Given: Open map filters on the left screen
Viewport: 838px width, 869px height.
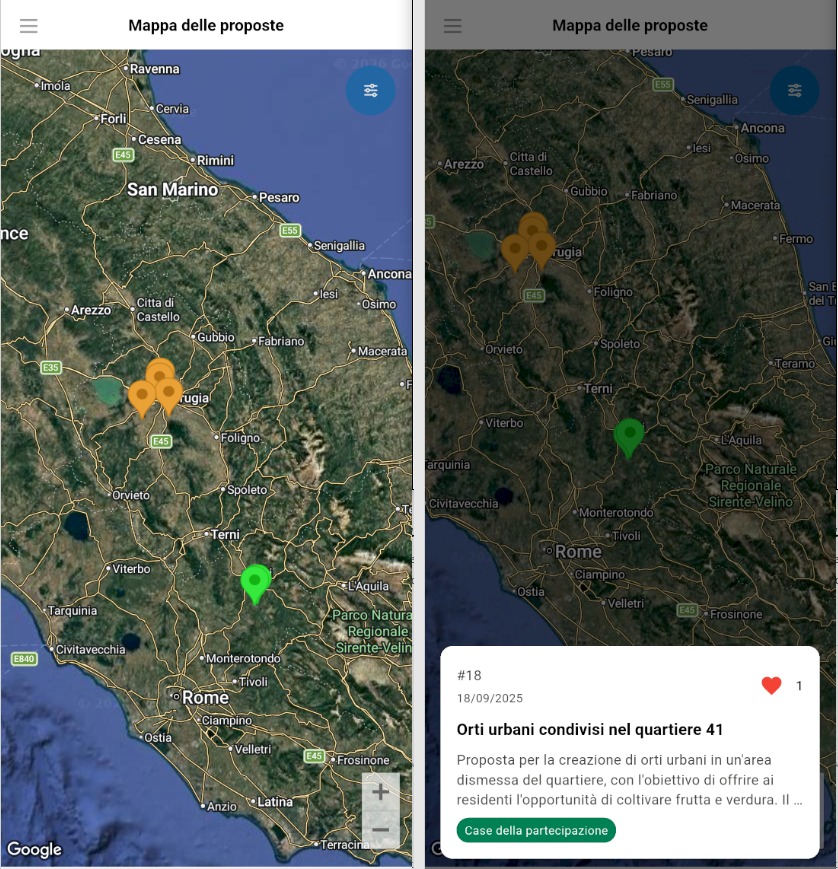Looking at the screenshot, I should pyautogui.click(x=371, y=90).
